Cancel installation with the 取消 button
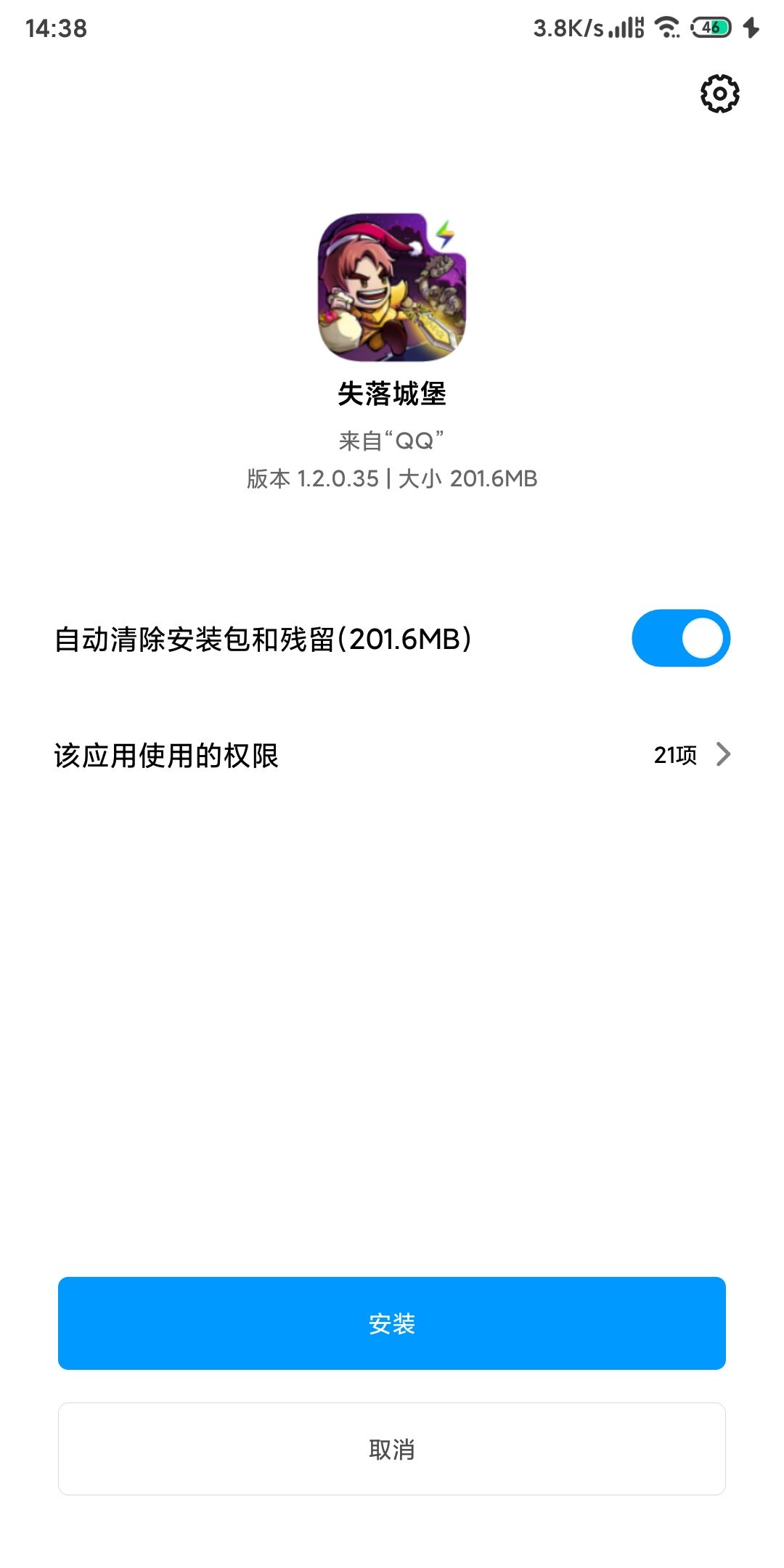The image size is (784, 1568). coord(392,1449)
